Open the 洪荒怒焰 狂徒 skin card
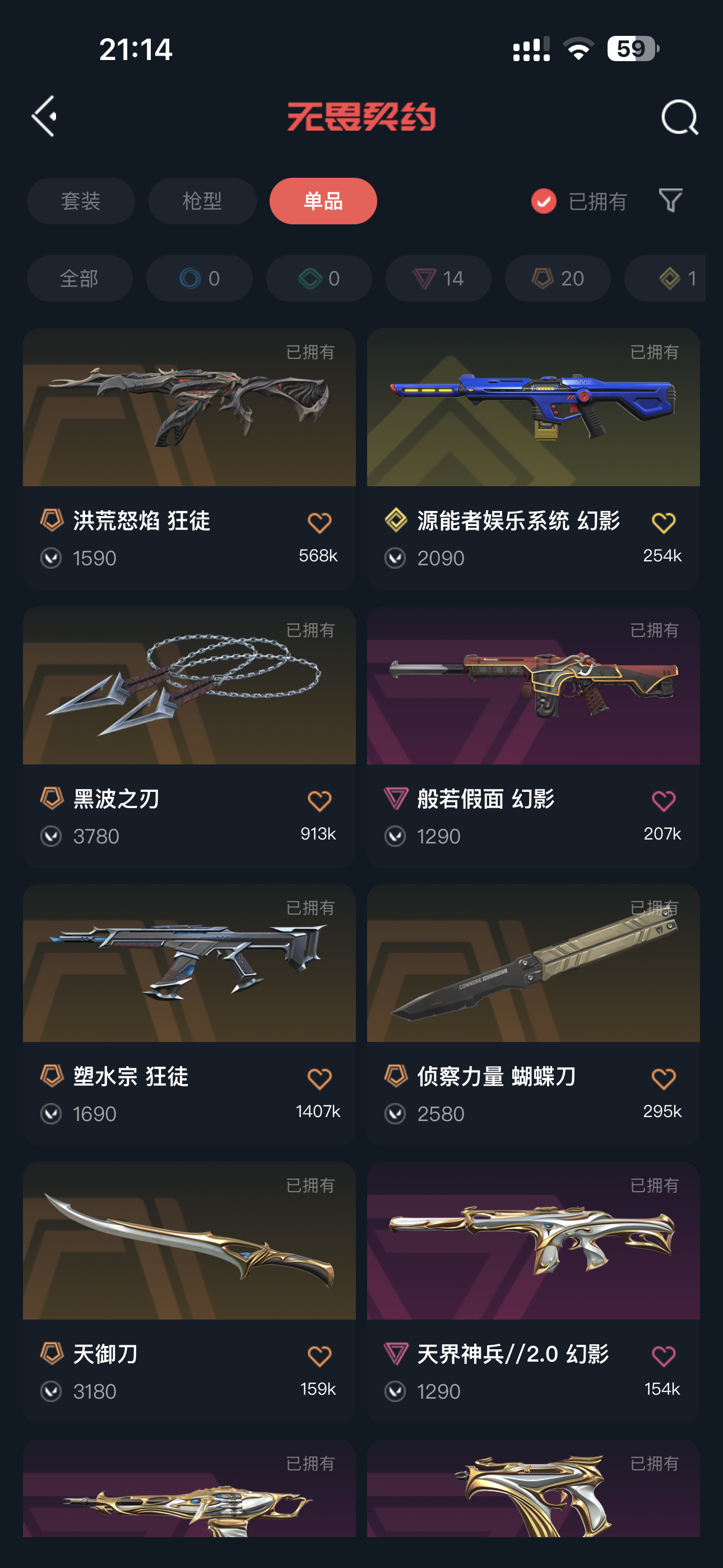723x1568 pixels. [x=189, y=408]
